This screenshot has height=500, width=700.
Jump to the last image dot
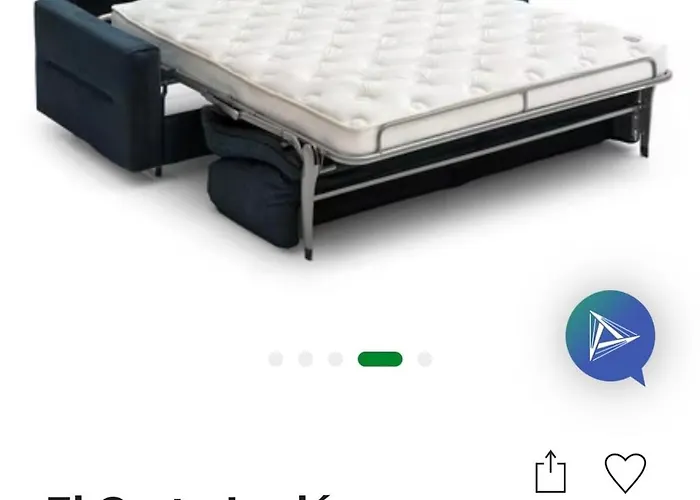tap(425, 359)
